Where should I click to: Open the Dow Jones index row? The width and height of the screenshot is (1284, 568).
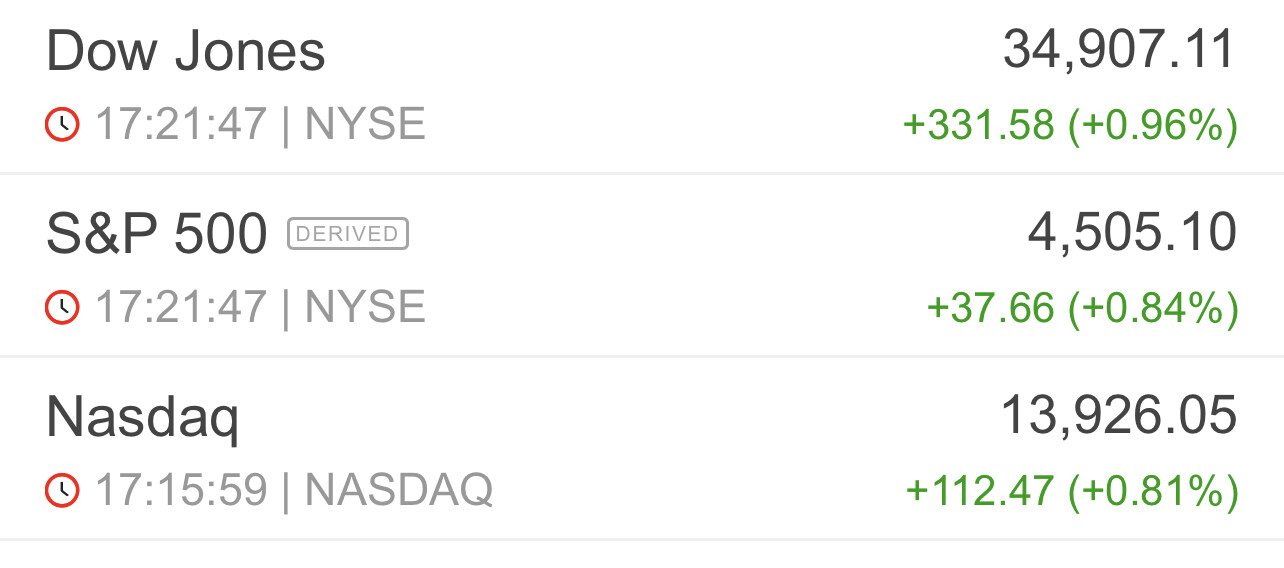(186, 52)
